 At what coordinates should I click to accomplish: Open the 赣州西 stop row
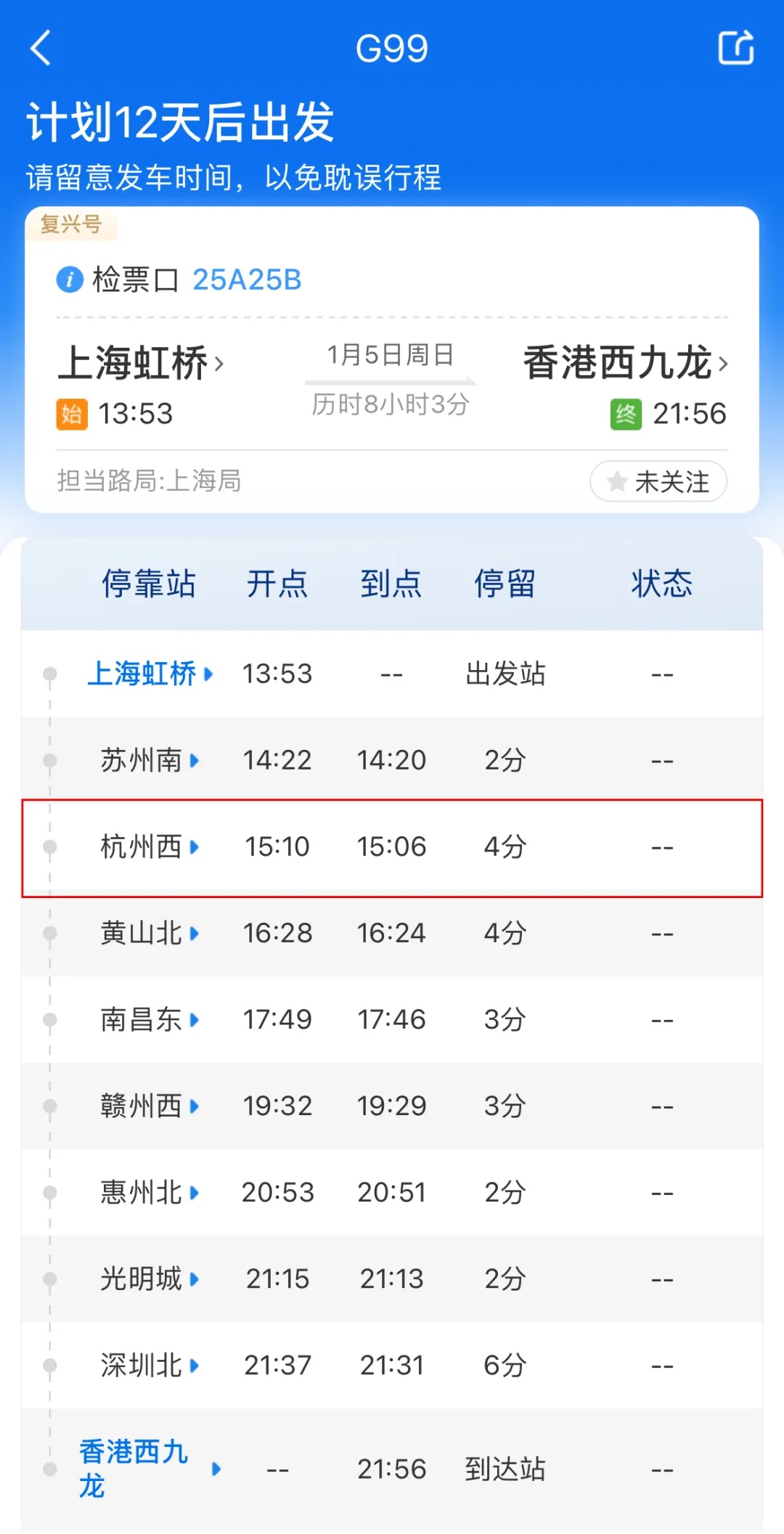point(392,1106)
